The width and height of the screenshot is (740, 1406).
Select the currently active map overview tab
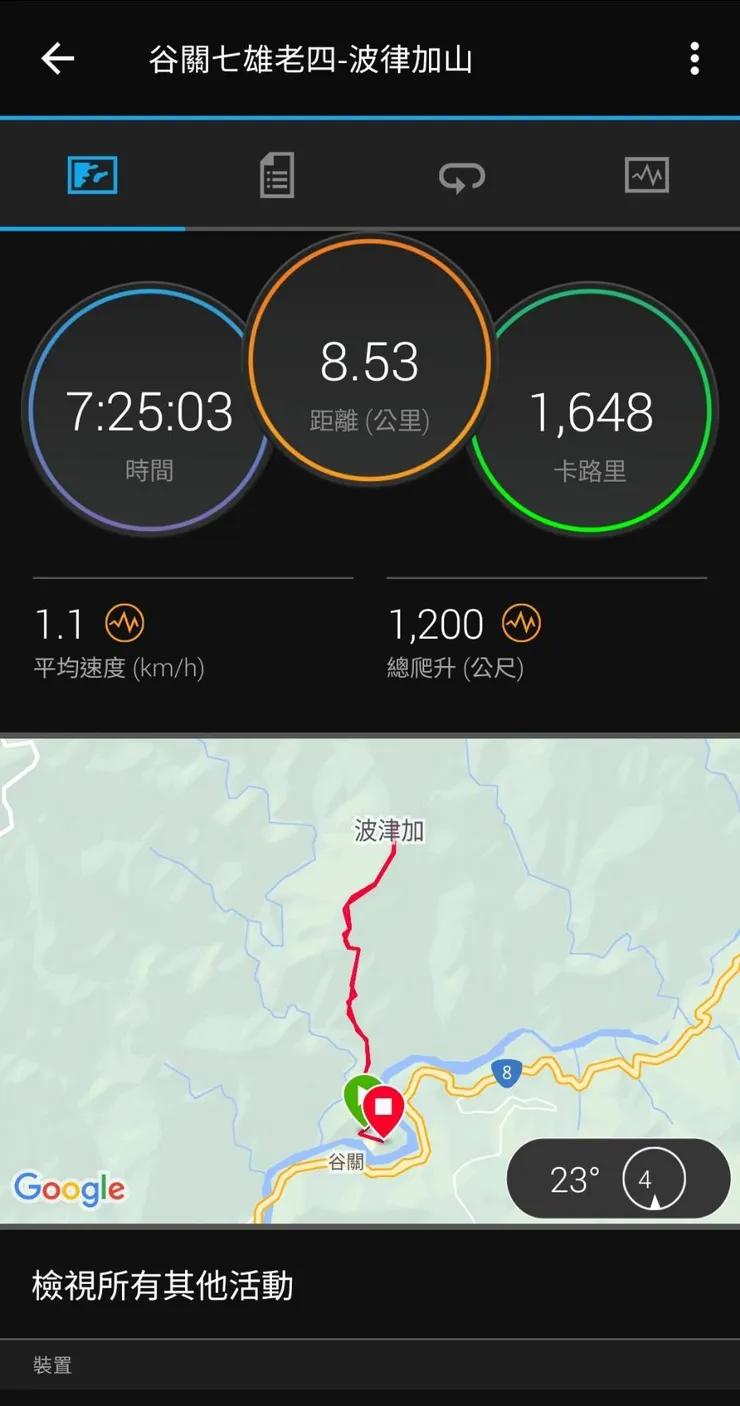[92, 175]
